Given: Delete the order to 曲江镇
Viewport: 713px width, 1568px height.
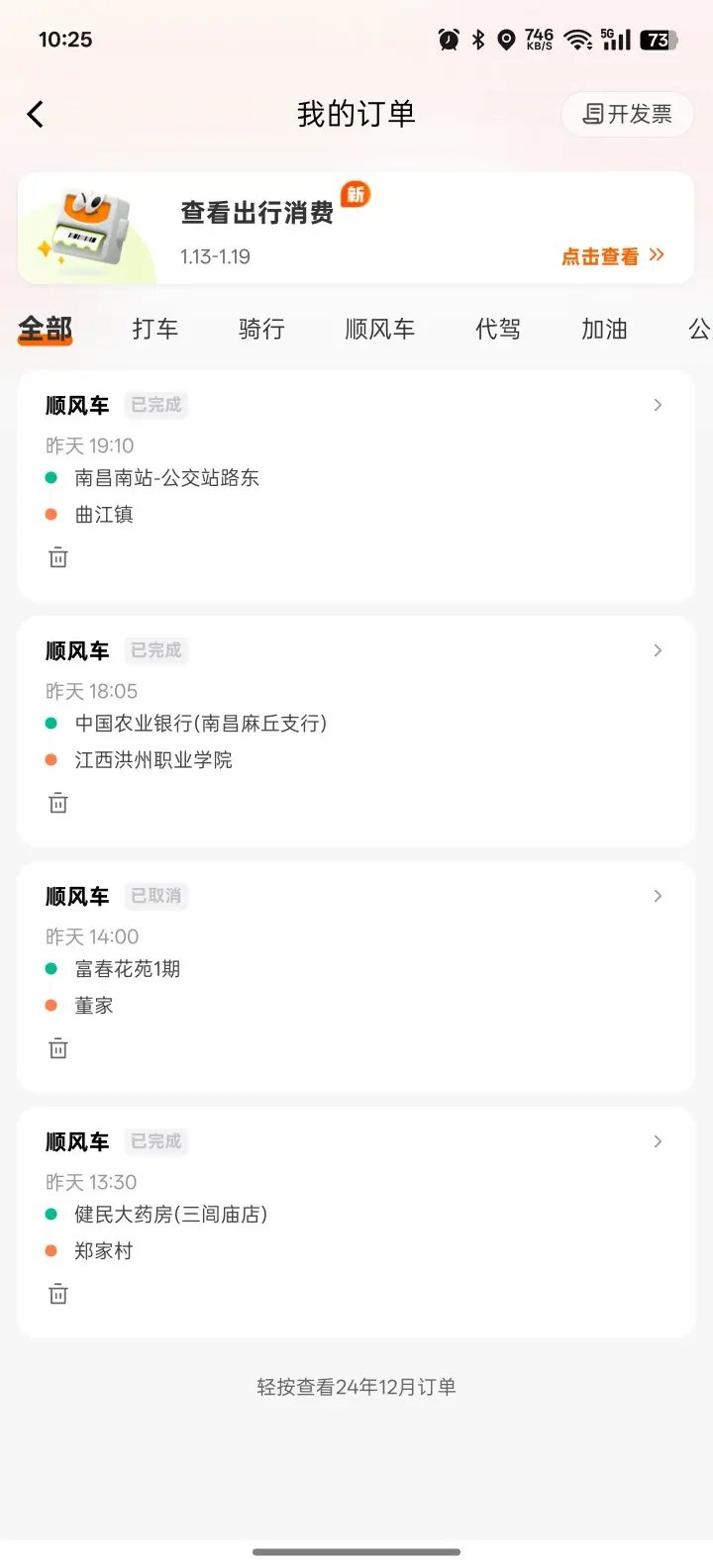Looking at the screenshot, I should point(58,557).
